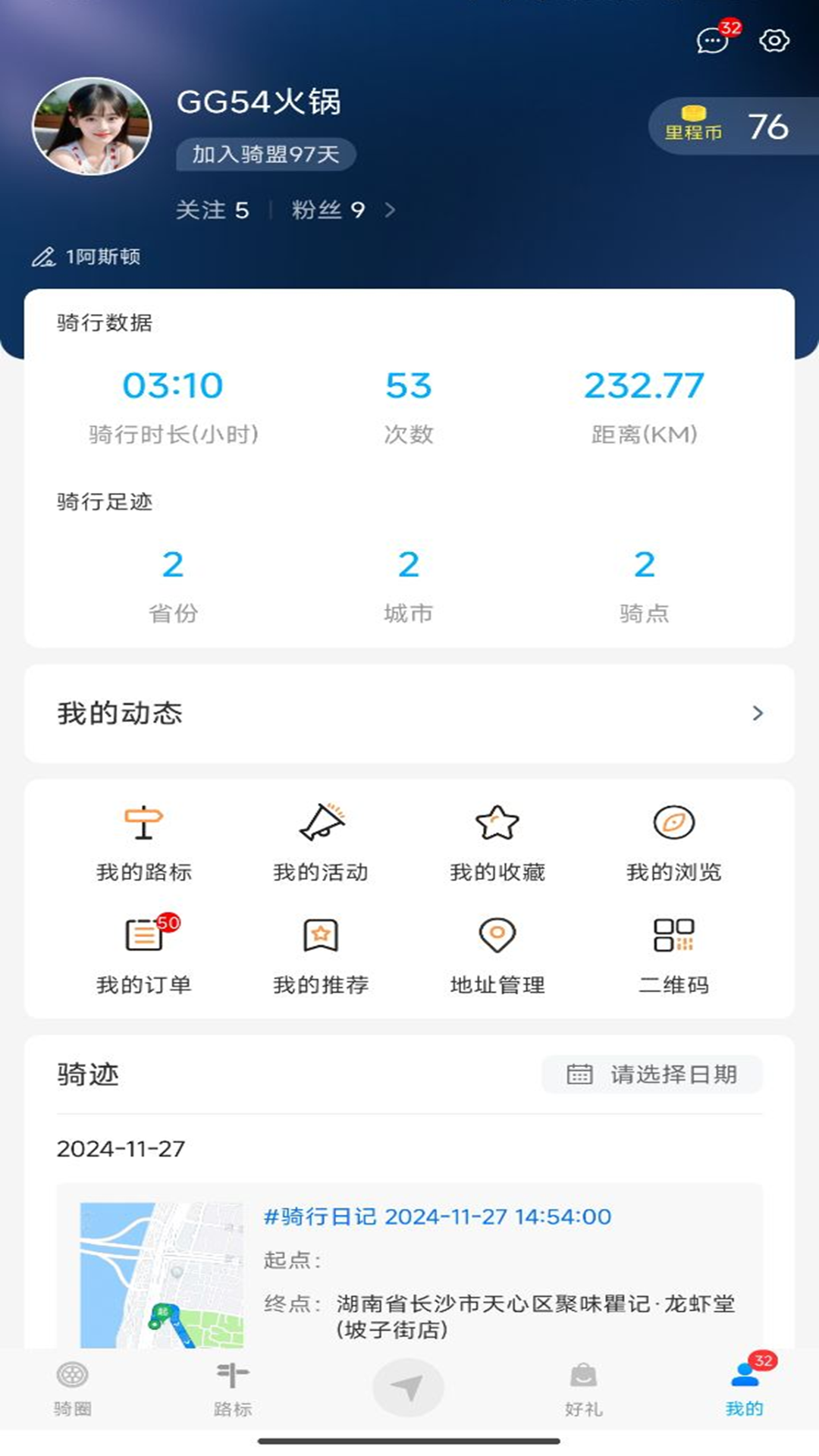Switch to the 好礼 tab
This screenshot has height=1456, width=819.
tap(583, 1388)
